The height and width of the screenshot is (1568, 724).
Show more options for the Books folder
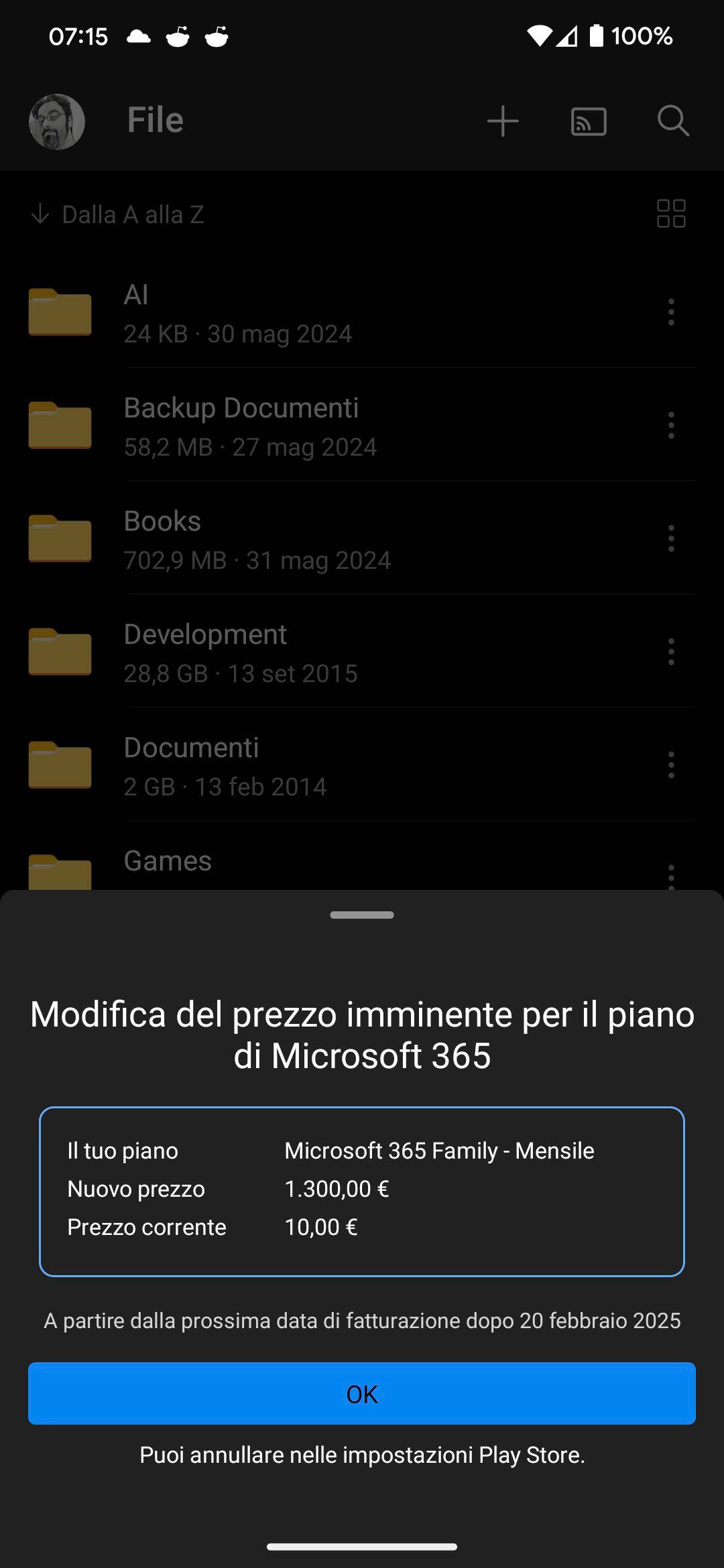click(671, 539)
